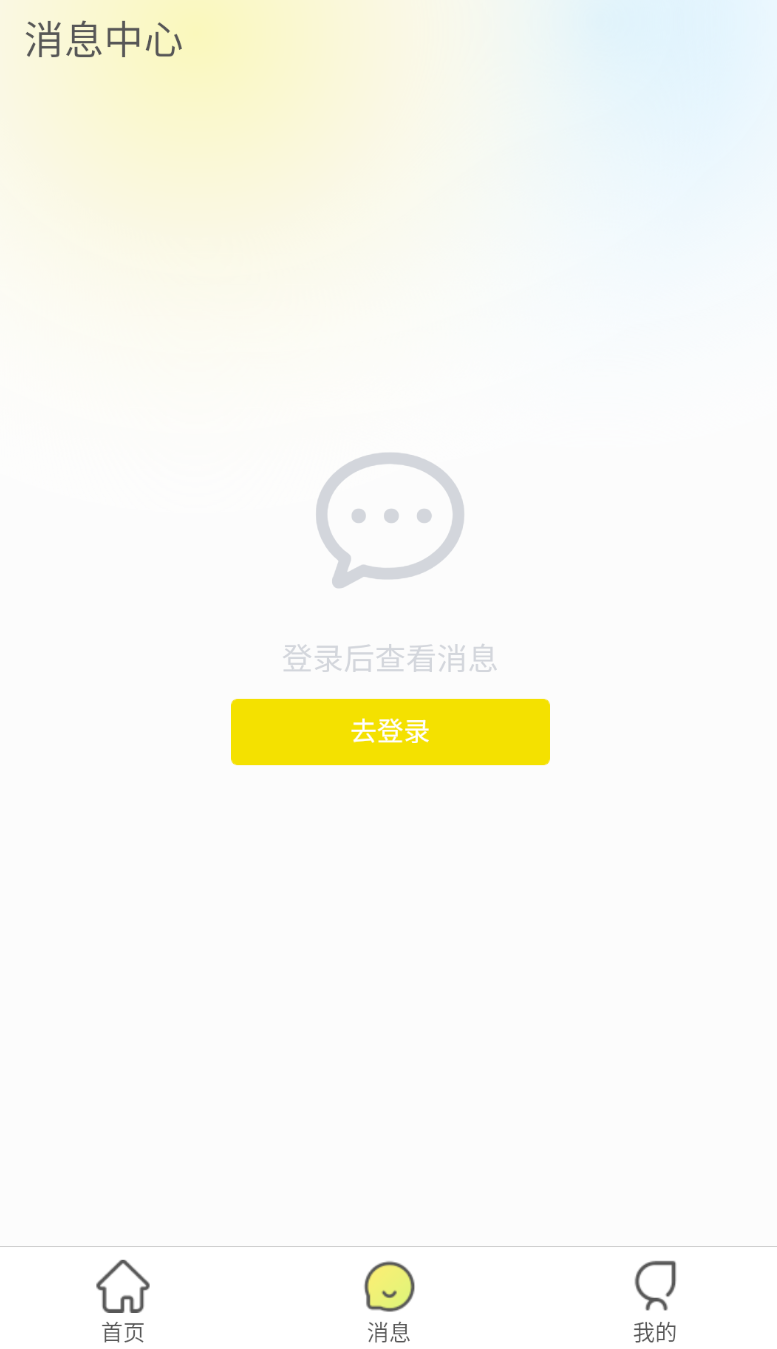
Task: Tap the 去登录 button
Action: tap(390, 732)
